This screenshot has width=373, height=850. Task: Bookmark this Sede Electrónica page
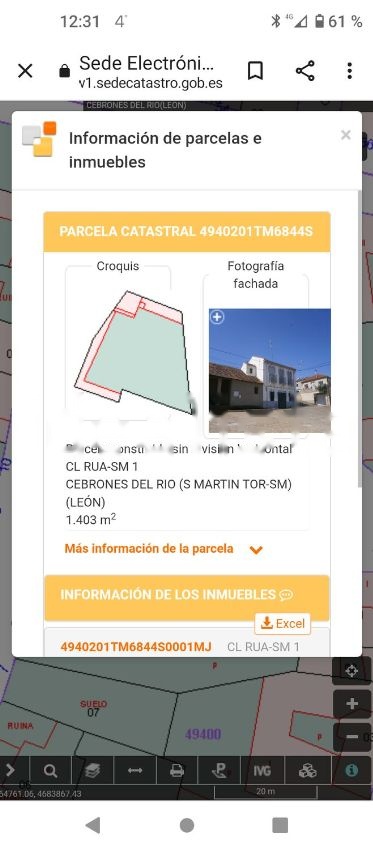[255, 71]
